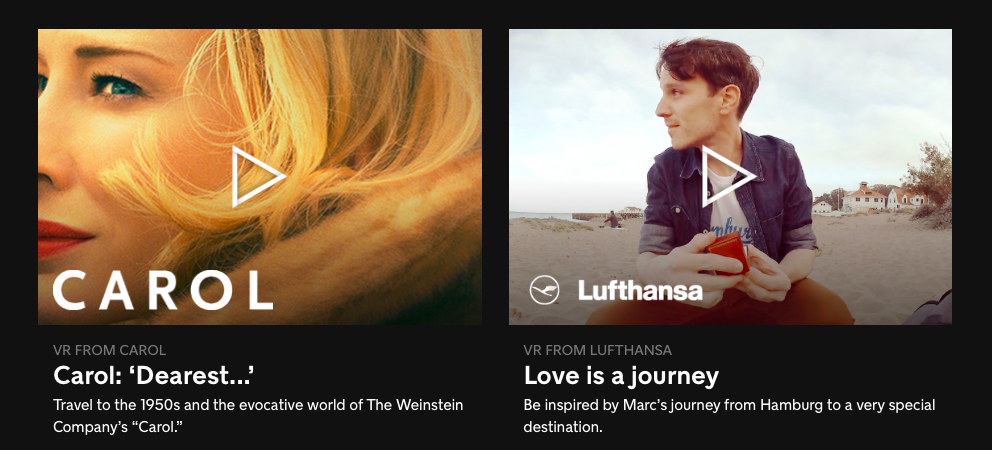This screenshot has height=450, width=992.
Task: Open the Carol: 'Dearest...' title
Action: tap(153, 376)
